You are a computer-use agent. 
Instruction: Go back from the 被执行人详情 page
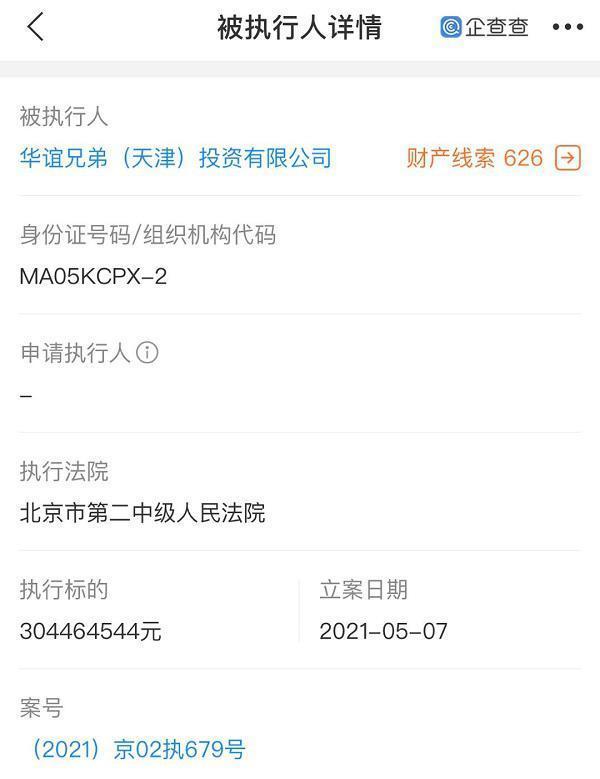(36, 27)
